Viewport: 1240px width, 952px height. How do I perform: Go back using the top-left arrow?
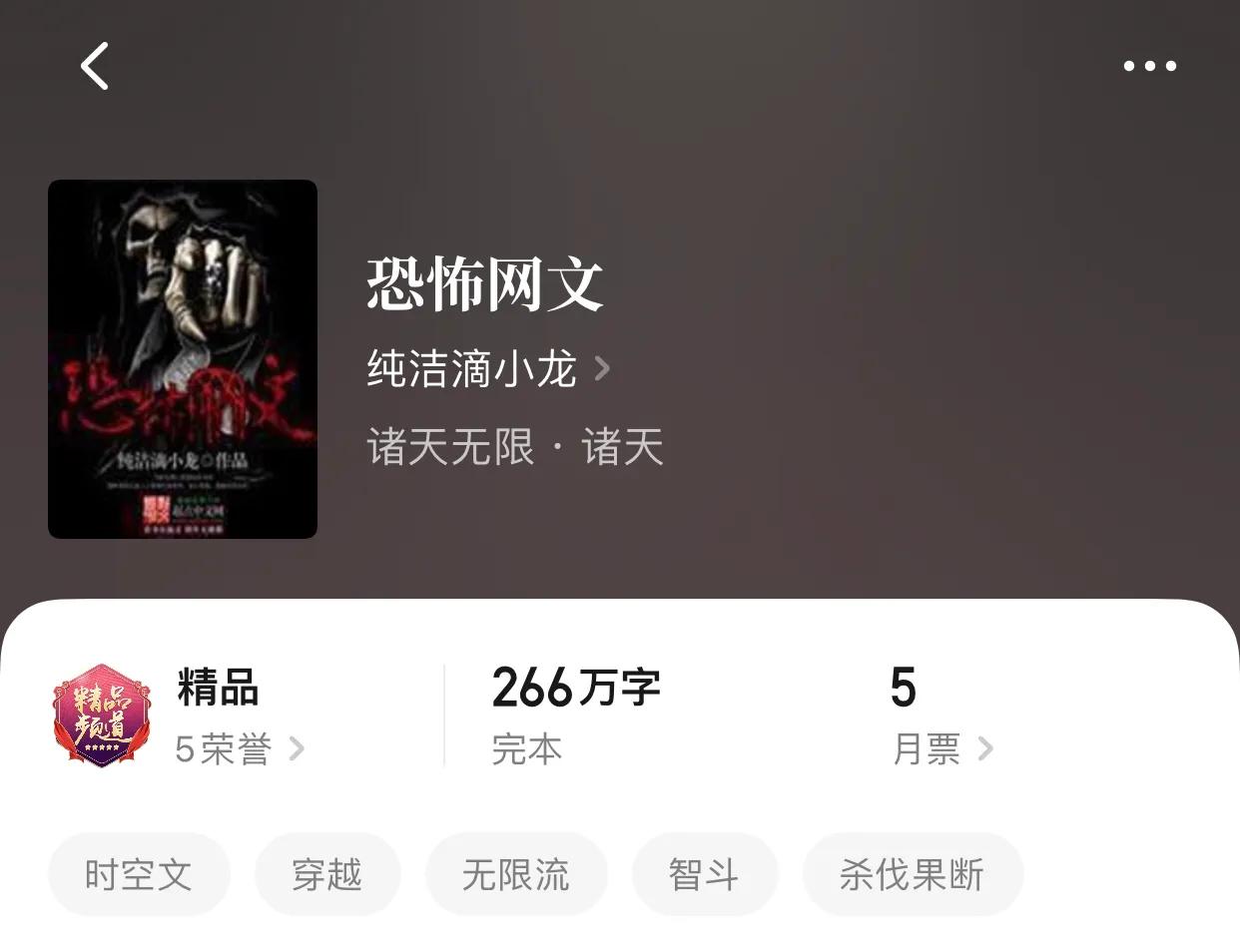tap(95, 67)
